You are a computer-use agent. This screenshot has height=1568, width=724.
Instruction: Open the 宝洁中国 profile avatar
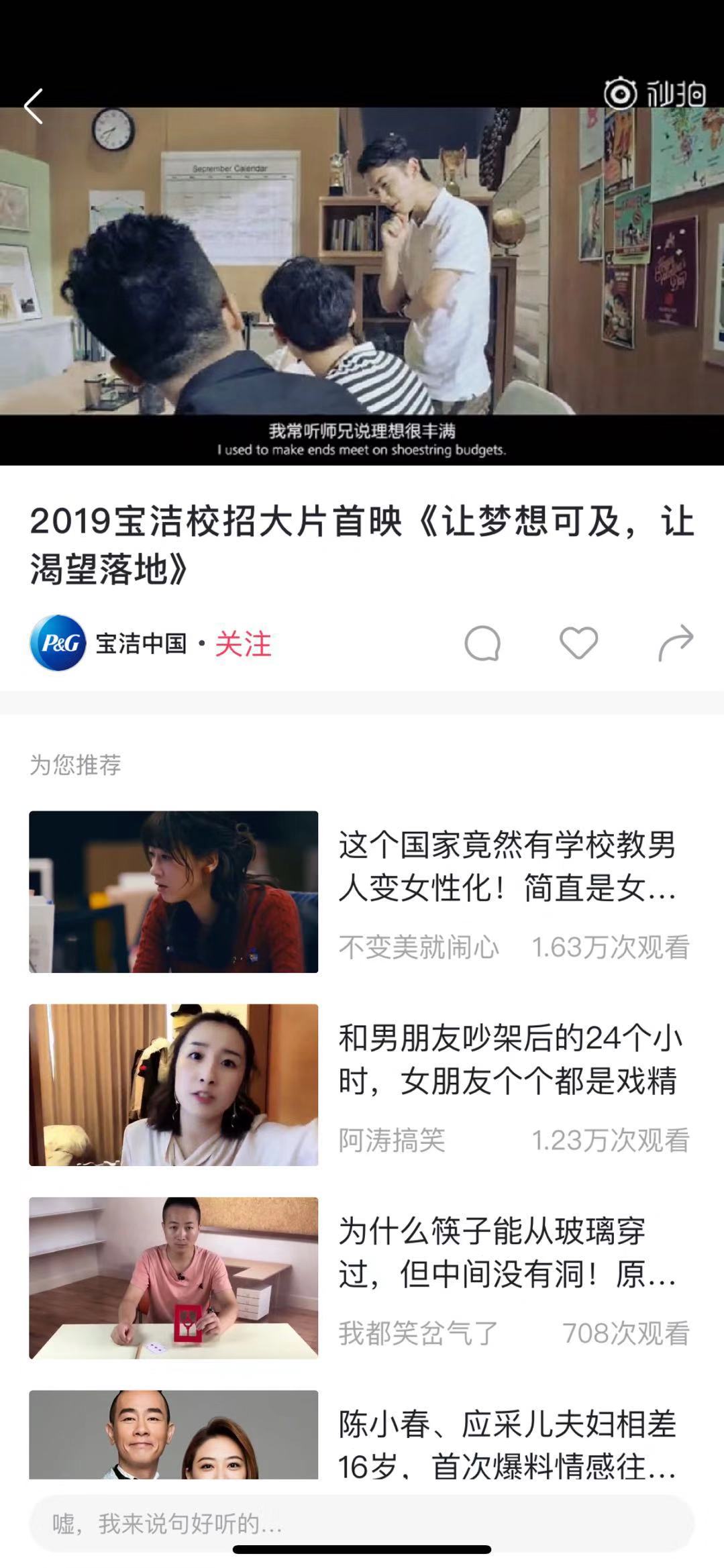click(x=58, y=643)
